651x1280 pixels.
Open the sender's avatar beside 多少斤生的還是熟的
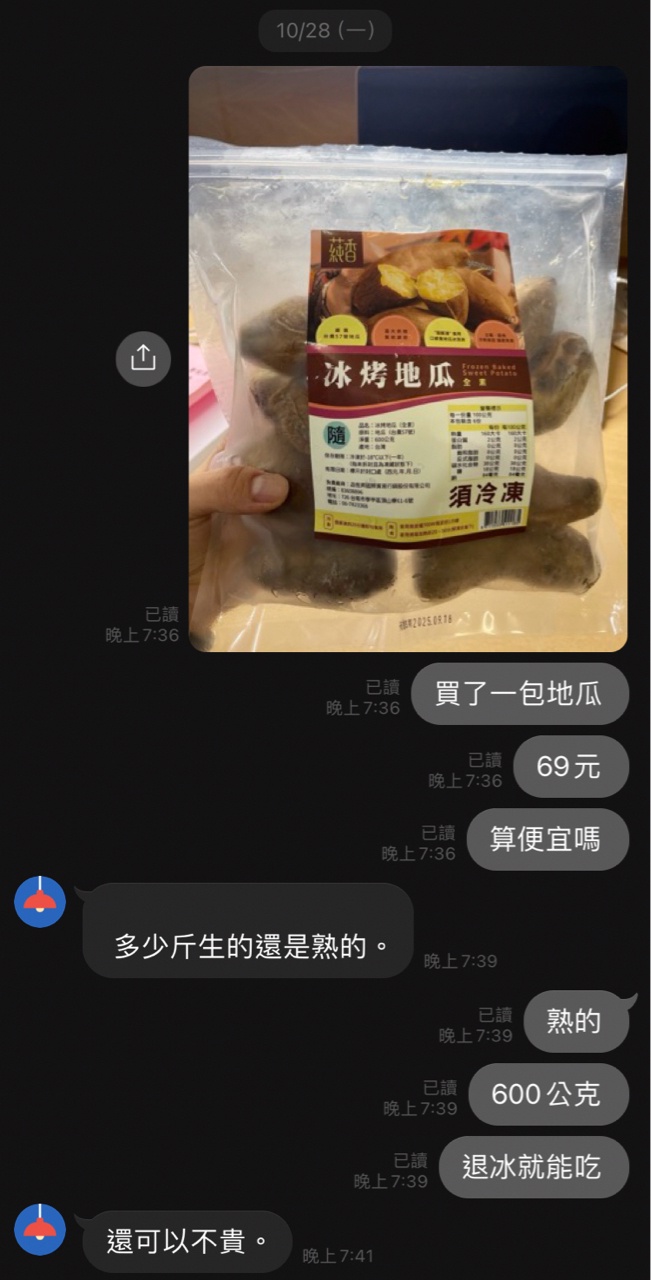coord(40,900)
